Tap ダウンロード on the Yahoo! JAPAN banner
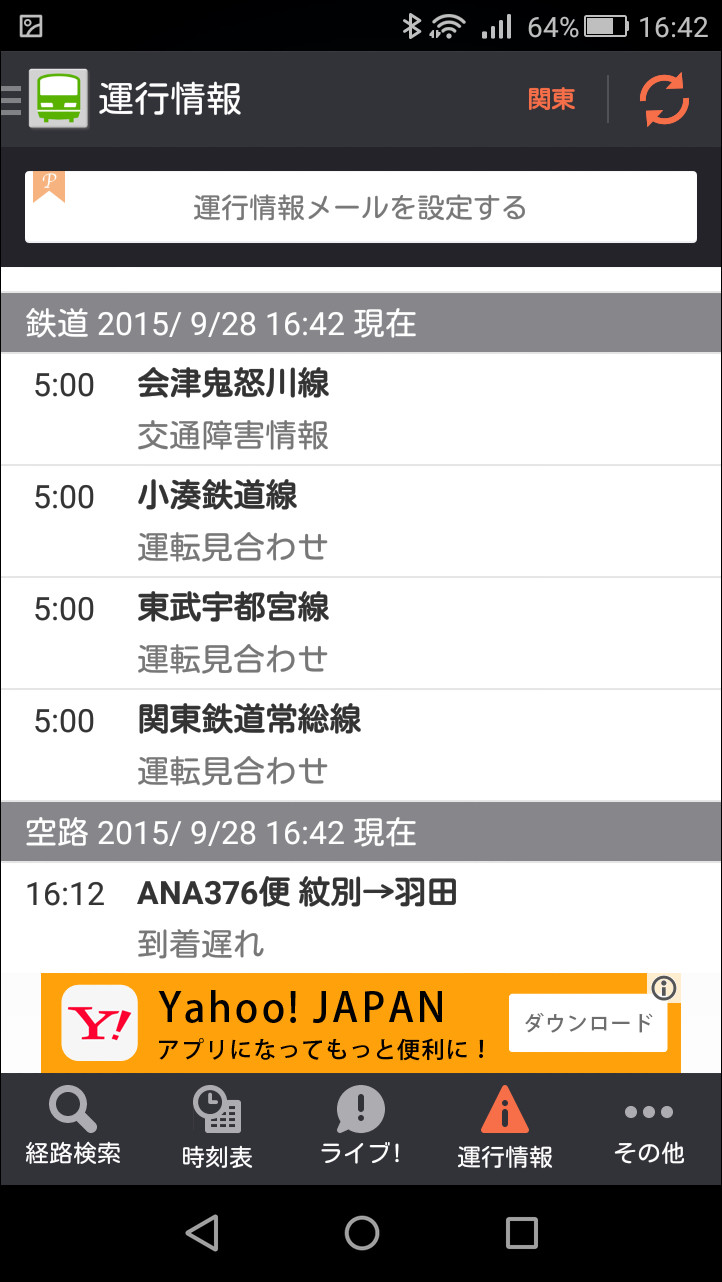722x1282 pixels. point(587,1022)
